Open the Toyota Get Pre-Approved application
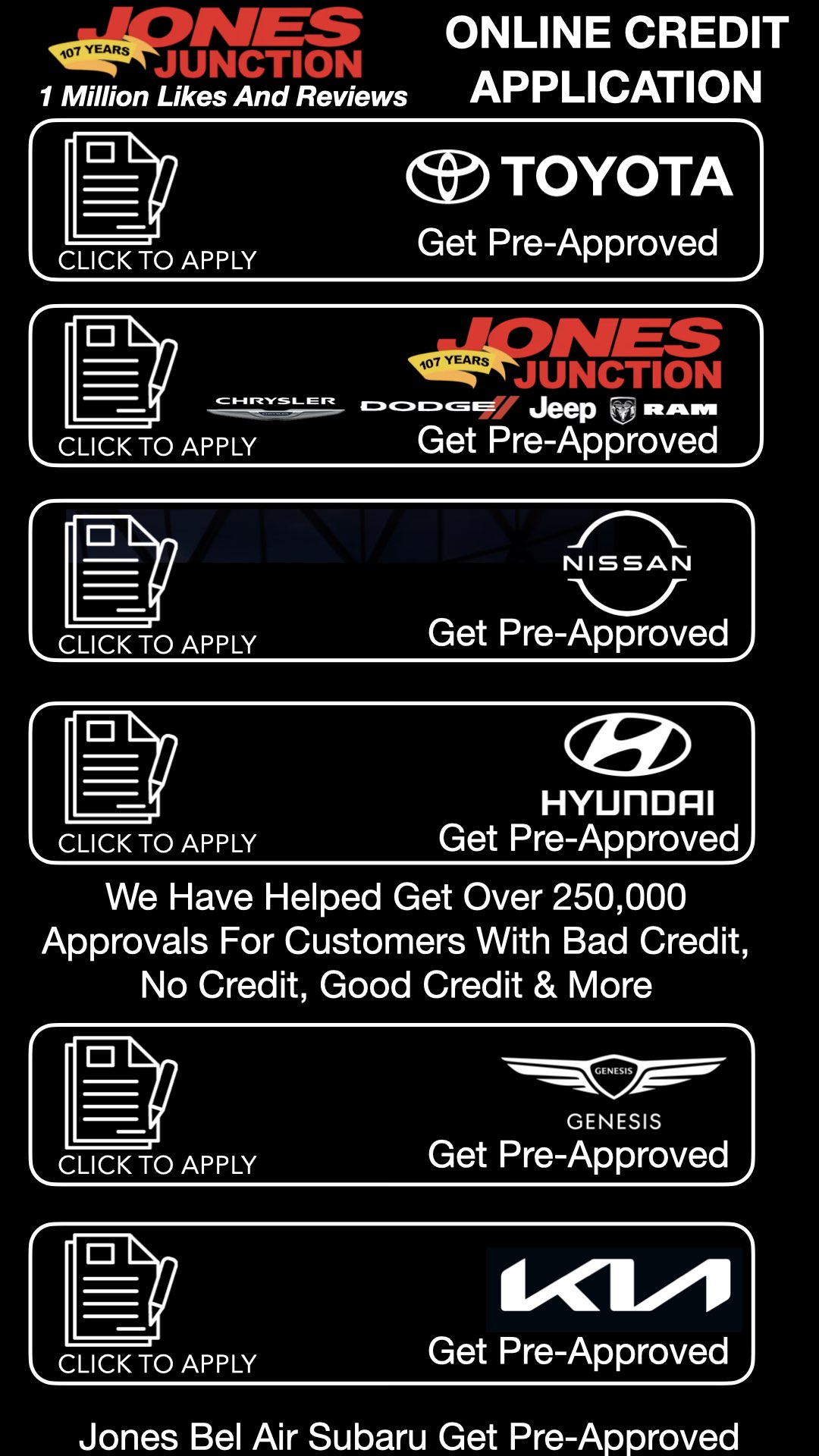 [x=395, y=200]
